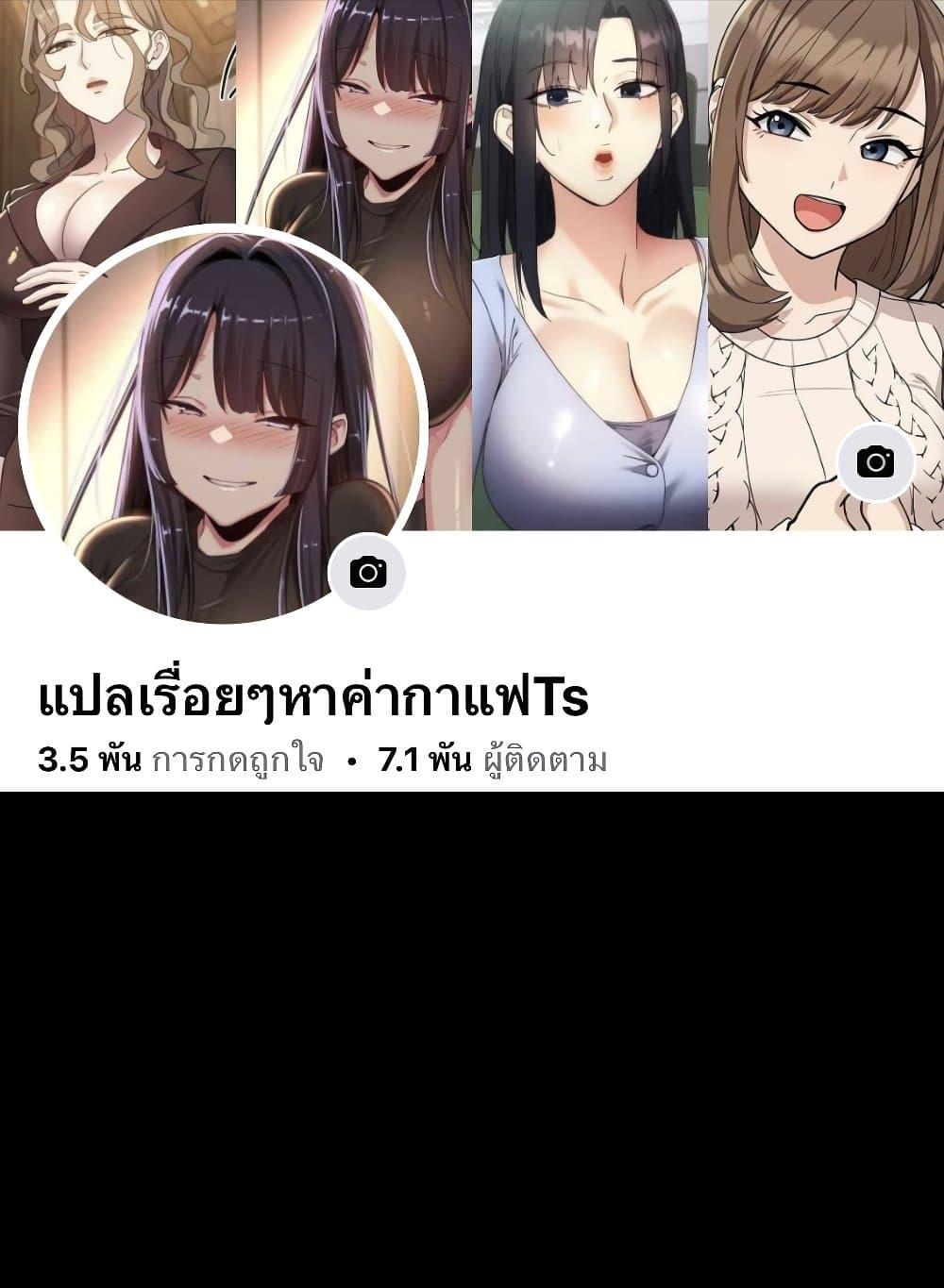Open the 3.5 พัน การกดถูกใจ likes list

click(x=180, y=760)
